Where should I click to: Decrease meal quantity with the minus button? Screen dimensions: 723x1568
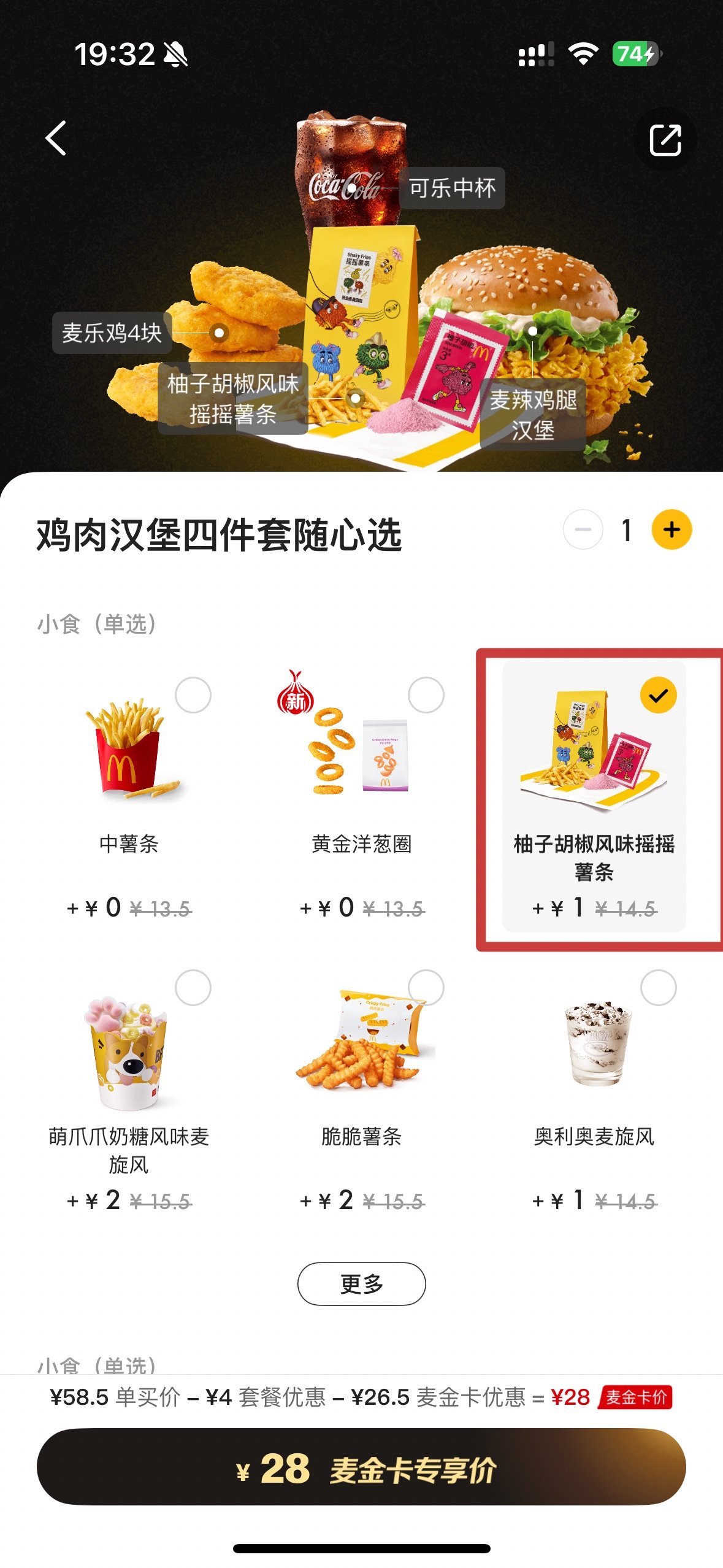583,529
